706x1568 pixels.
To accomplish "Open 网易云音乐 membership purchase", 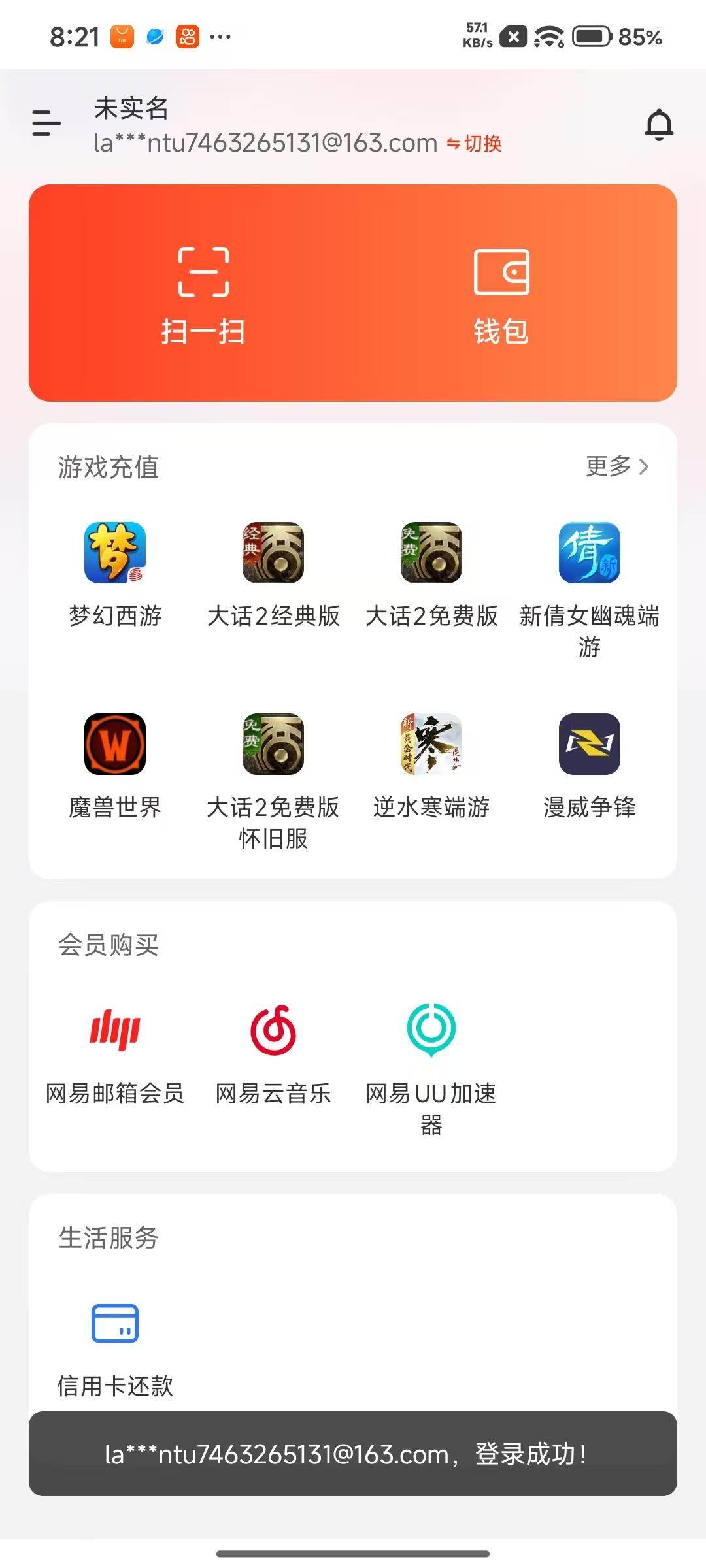I will pyautogui.click(x=274, y=1045).
